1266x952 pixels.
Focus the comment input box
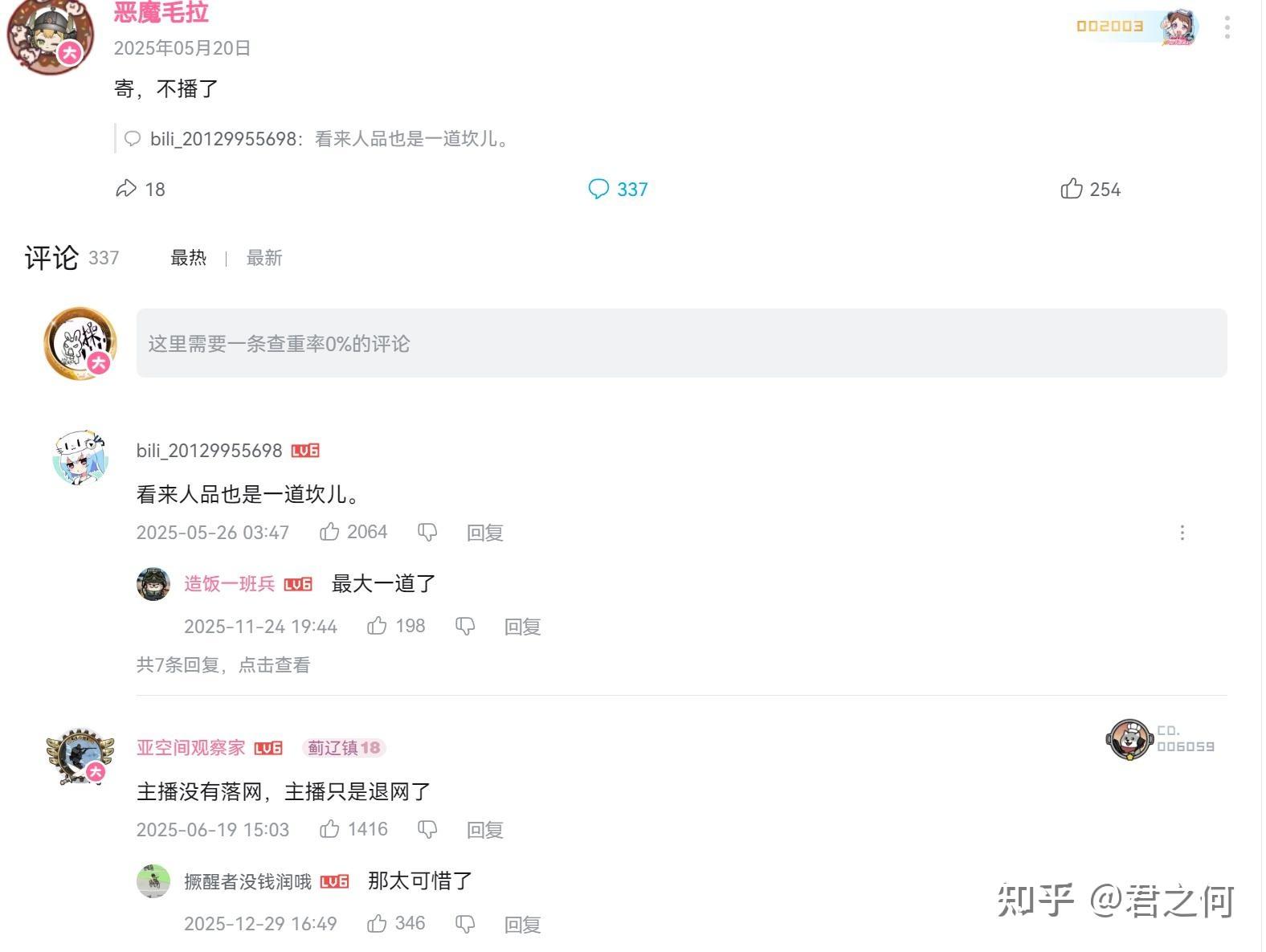[680, 344]
